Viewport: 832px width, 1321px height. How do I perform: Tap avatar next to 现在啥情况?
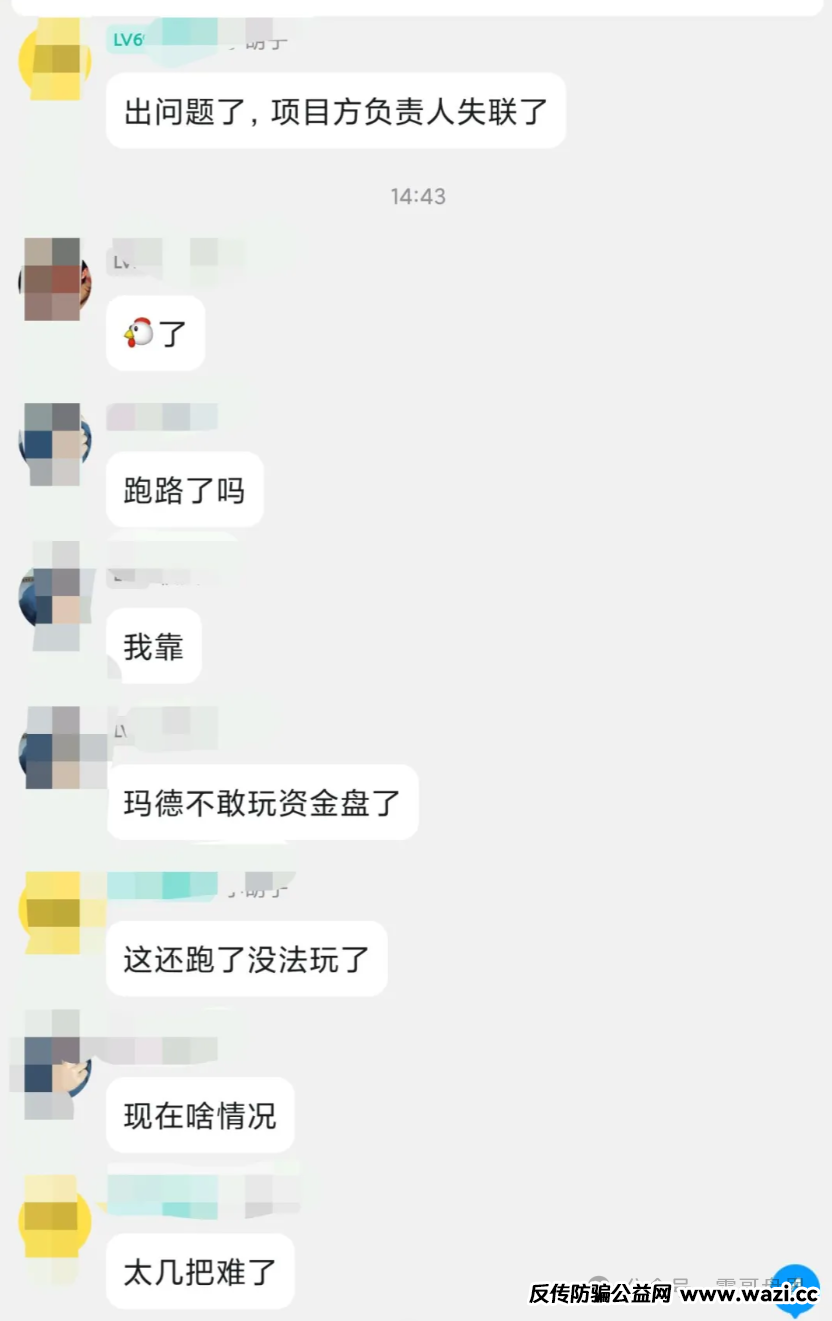(55, 1064)
